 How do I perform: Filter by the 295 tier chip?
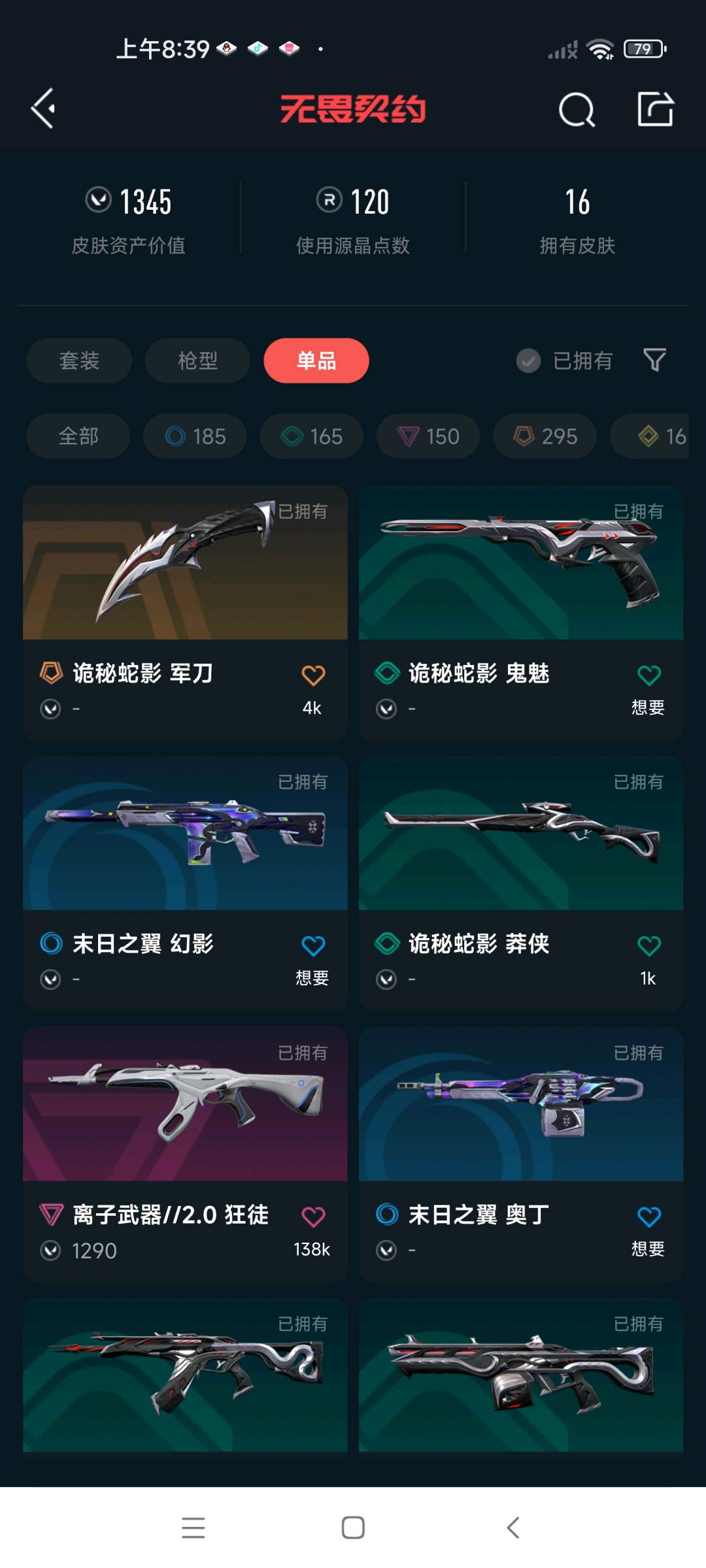(x=545, y=436)
